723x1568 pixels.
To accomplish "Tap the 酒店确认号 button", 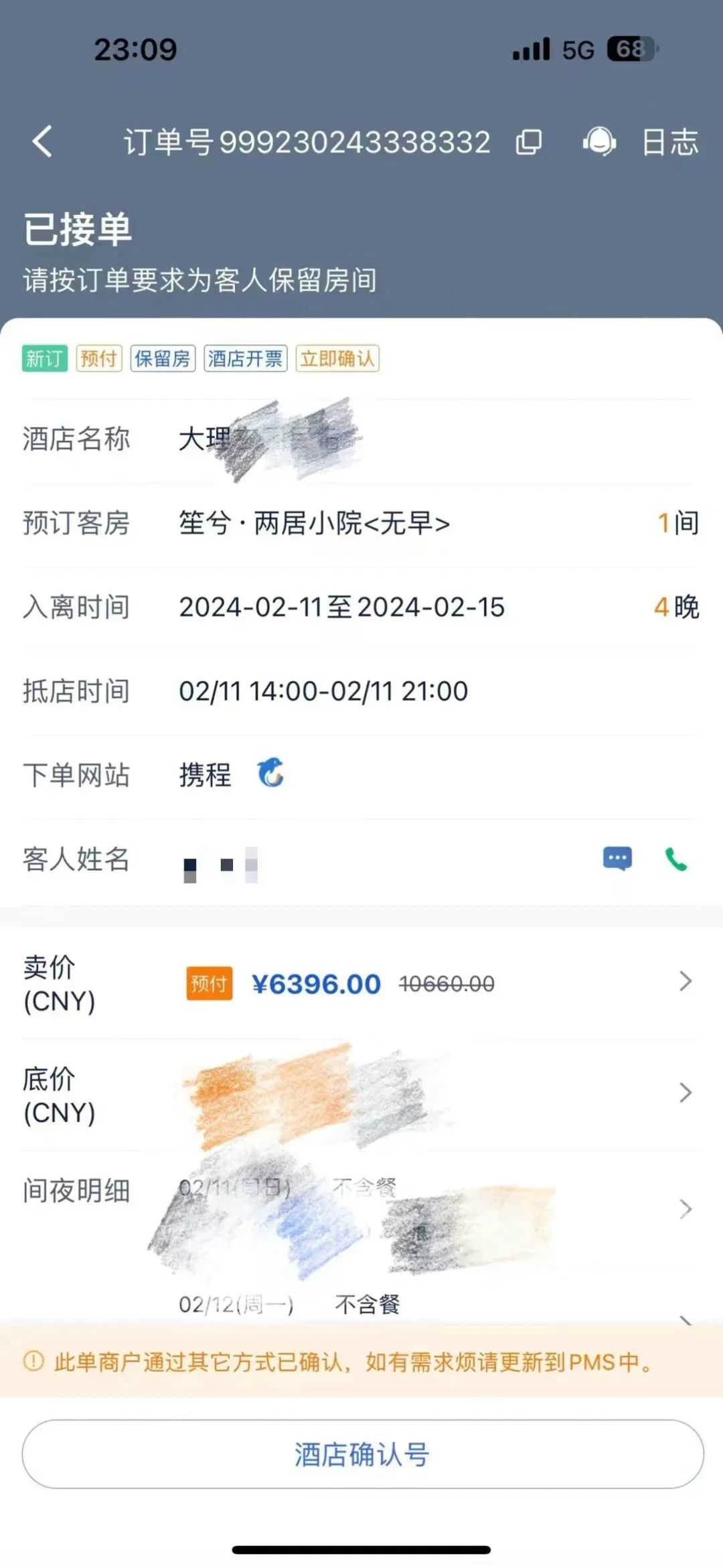I will (x=362, y=1454).
